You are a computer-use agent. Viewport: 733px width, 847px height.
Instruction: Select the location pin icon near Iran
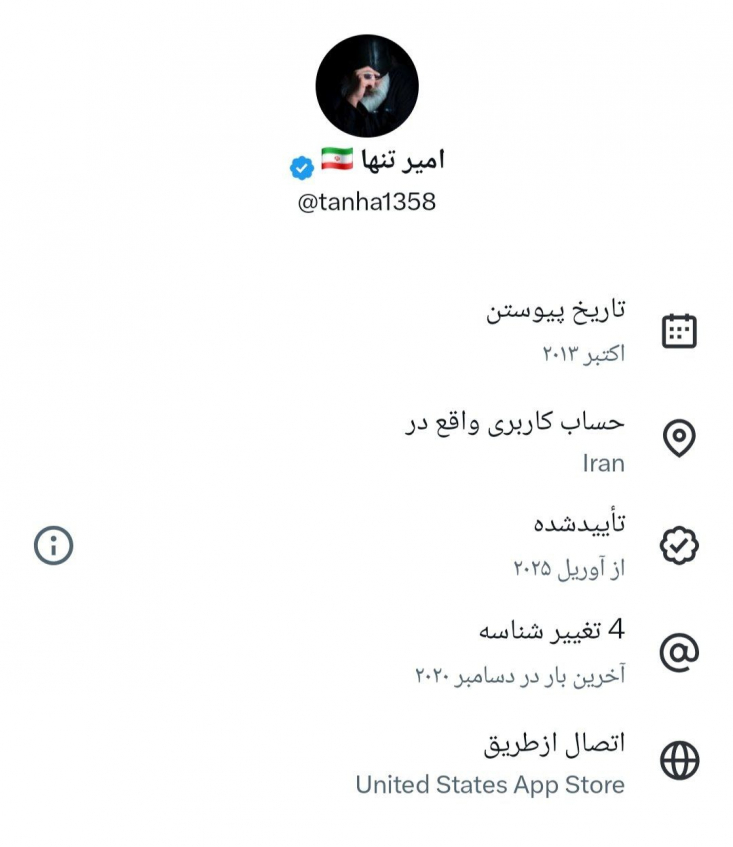678,437
